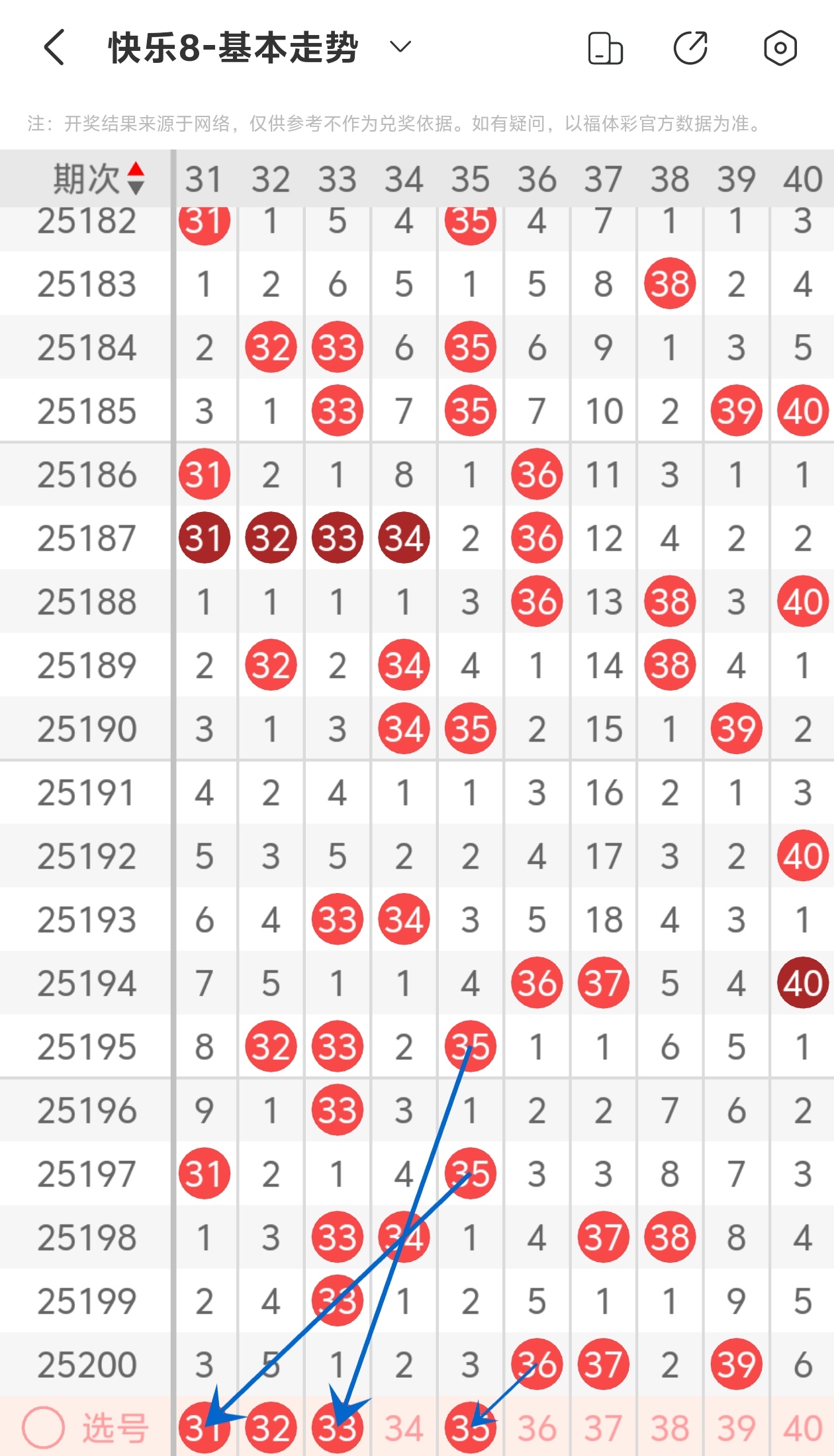Select number 39 in the 选号 row
The image size is (834, 1456).
click(x=736, y=1428)
